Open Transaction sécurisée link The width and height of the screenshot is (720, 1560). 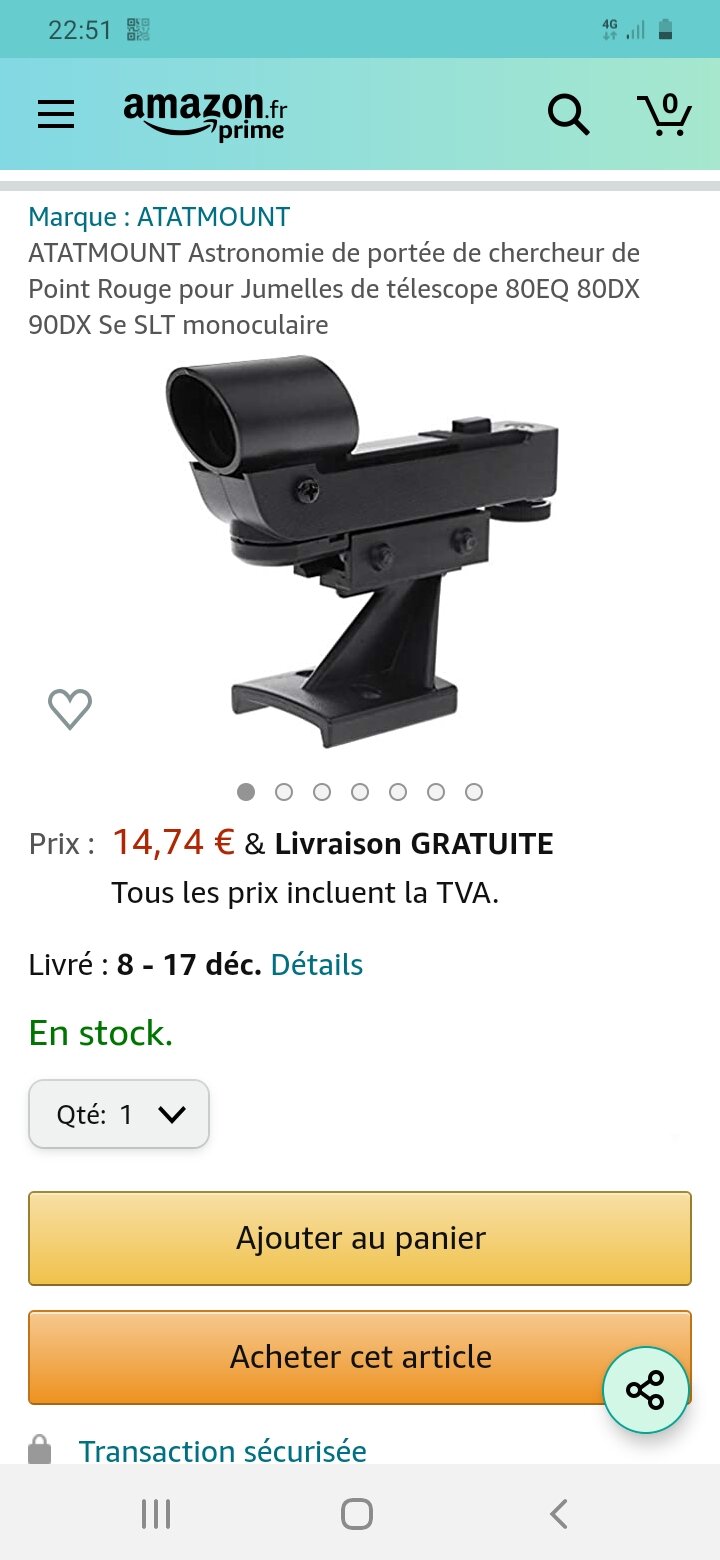[222, 1450]
